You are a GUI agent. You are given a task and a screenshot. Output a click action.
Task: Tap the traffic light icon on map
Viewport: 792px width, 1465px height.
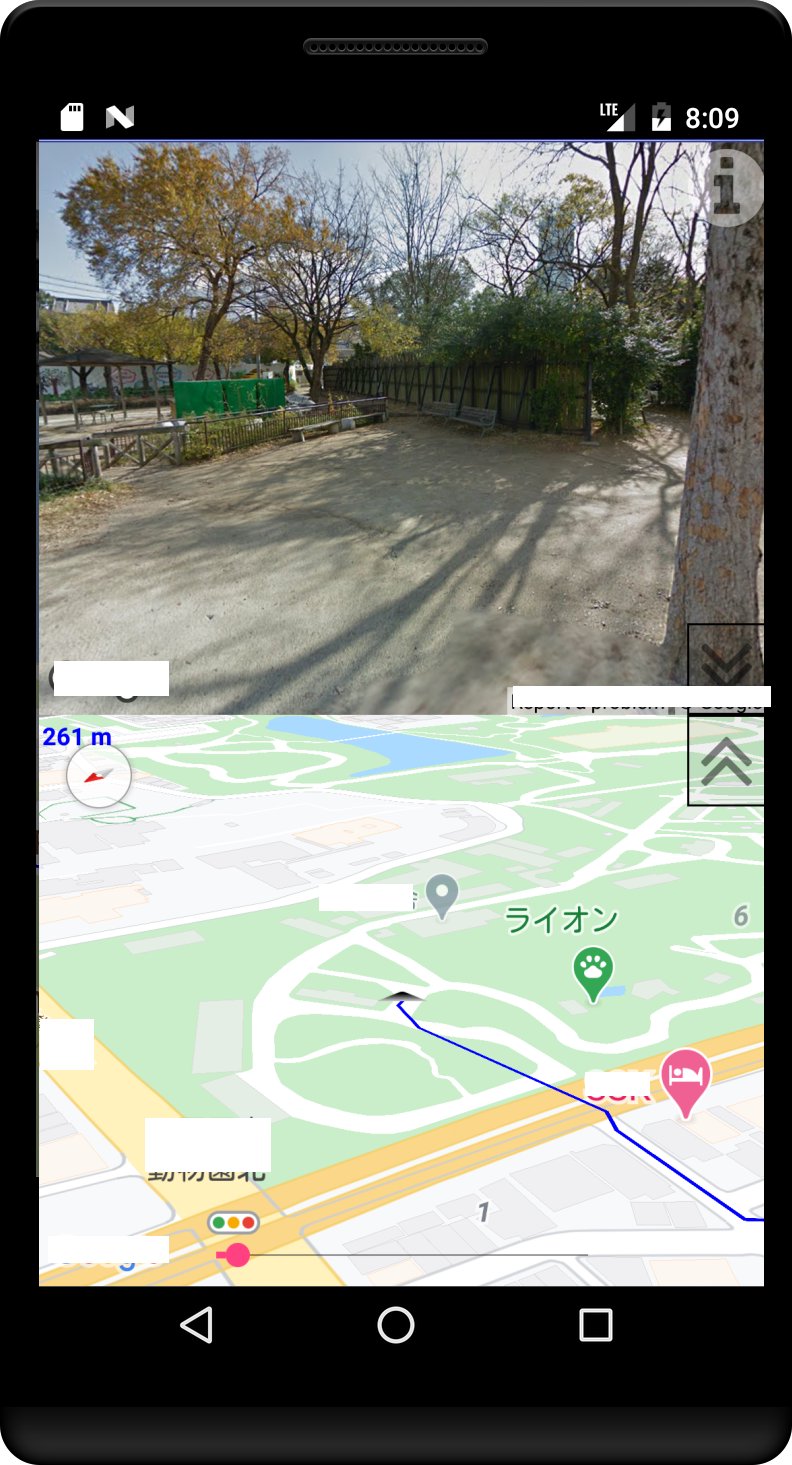pyautogui.click(x=234, y=1222)
